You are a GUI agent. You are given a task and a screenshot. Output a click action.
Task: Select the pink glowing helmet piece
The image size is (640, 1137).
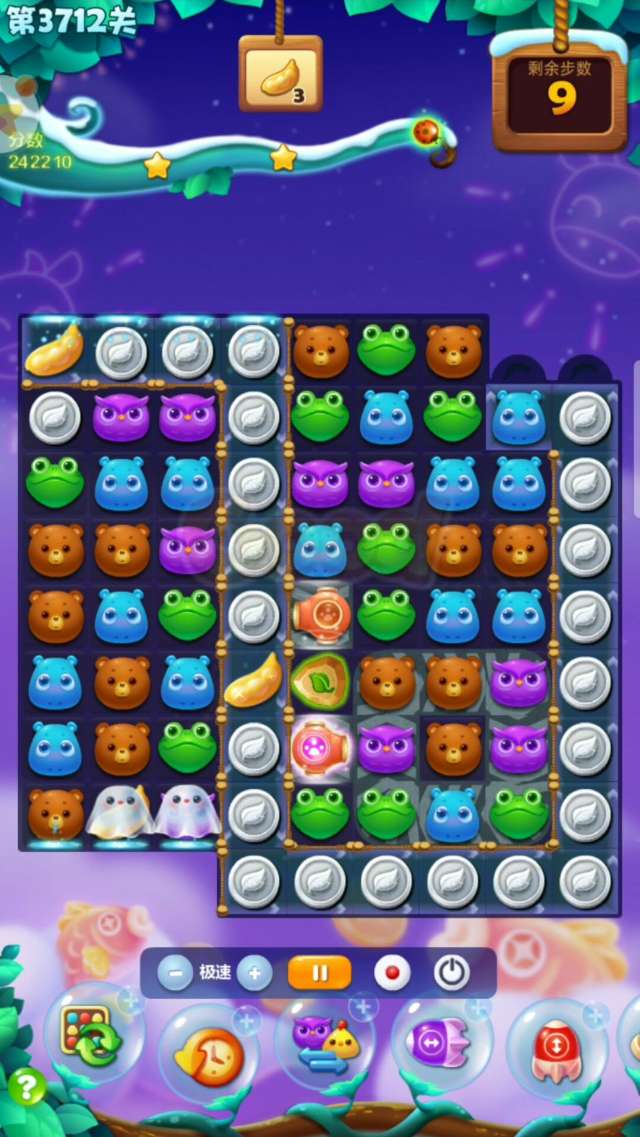[320, 747]
